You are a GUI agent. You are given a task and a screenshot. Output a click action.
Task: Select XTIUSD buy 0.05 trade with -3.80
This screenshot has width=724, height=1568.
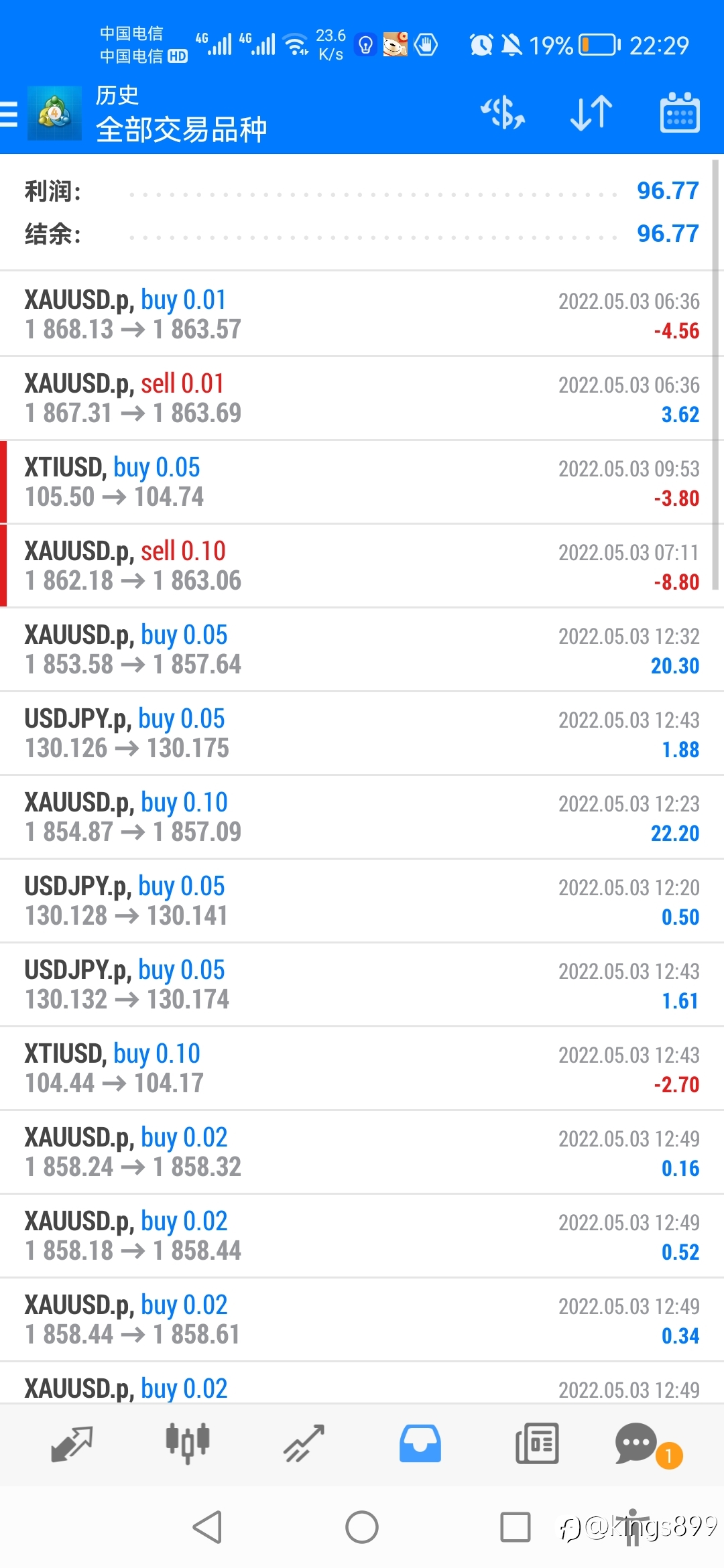362,482
